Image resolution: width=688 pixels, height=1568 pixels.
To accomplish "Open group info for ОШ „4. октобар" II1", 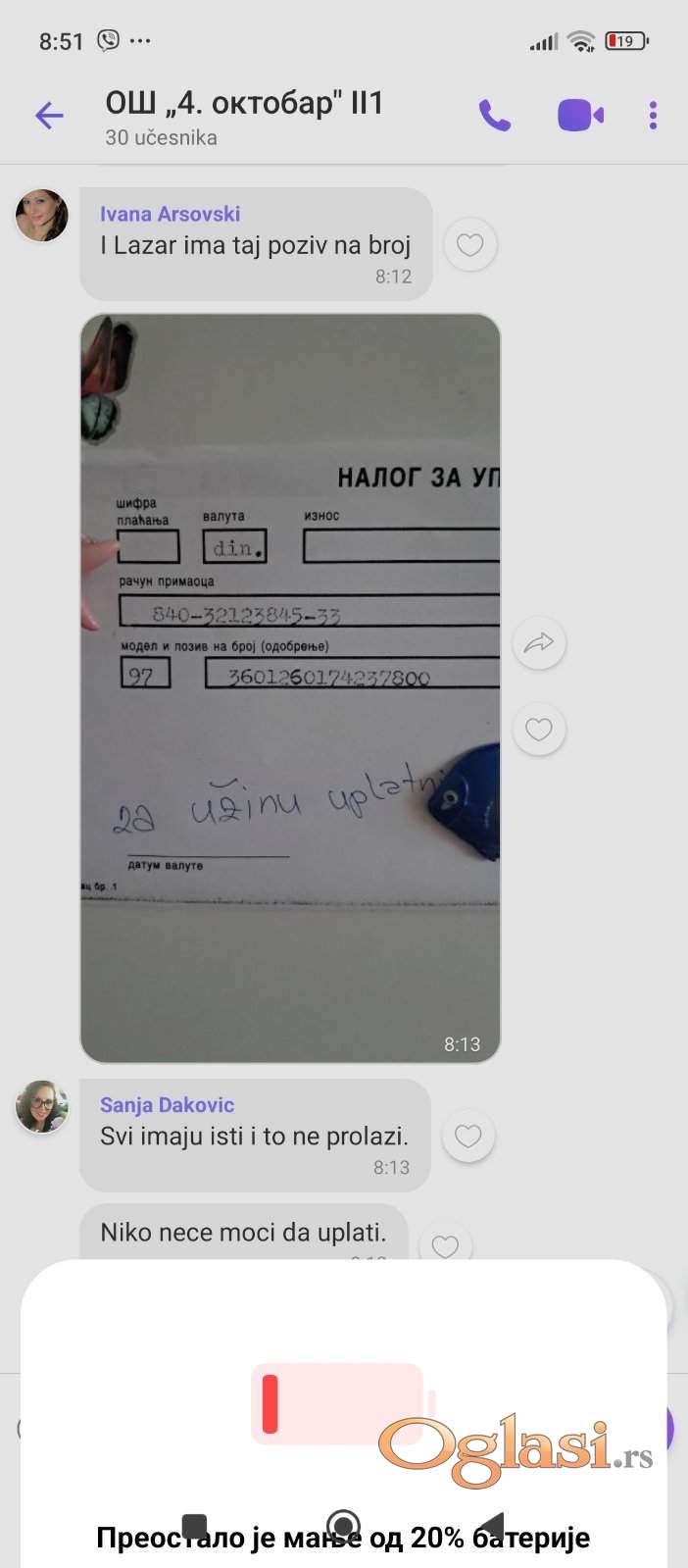I will 245,116.
